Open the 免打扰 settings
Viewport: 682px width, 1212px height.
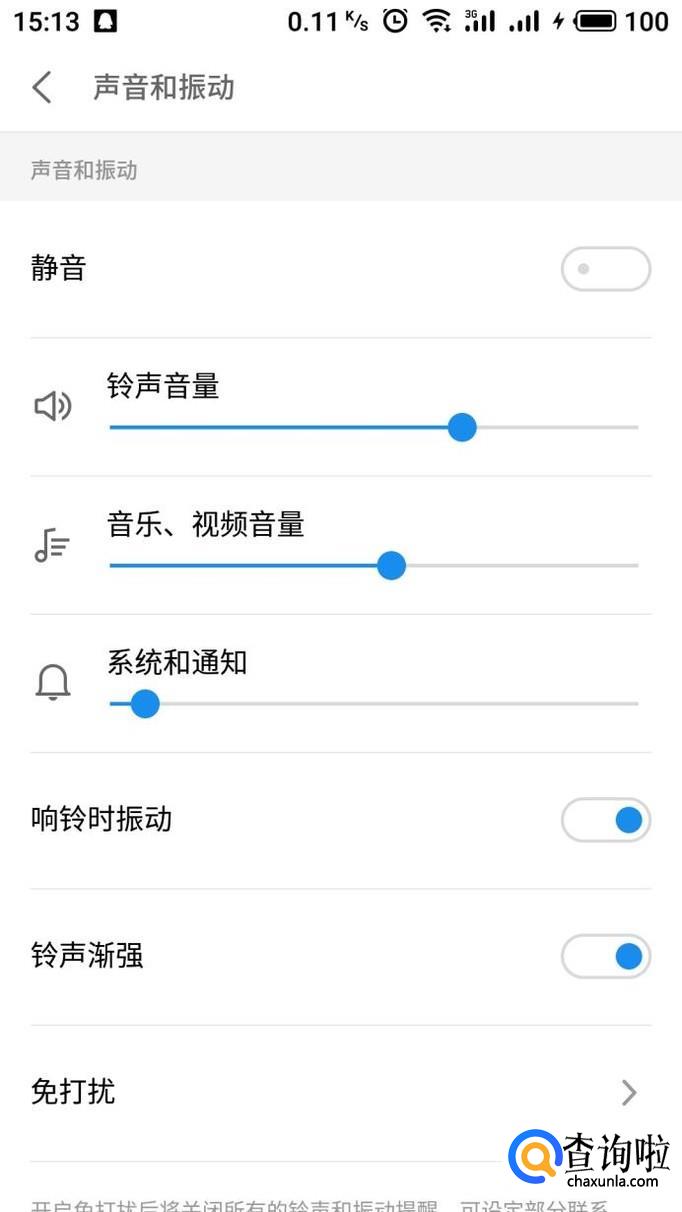[340, 1092]
